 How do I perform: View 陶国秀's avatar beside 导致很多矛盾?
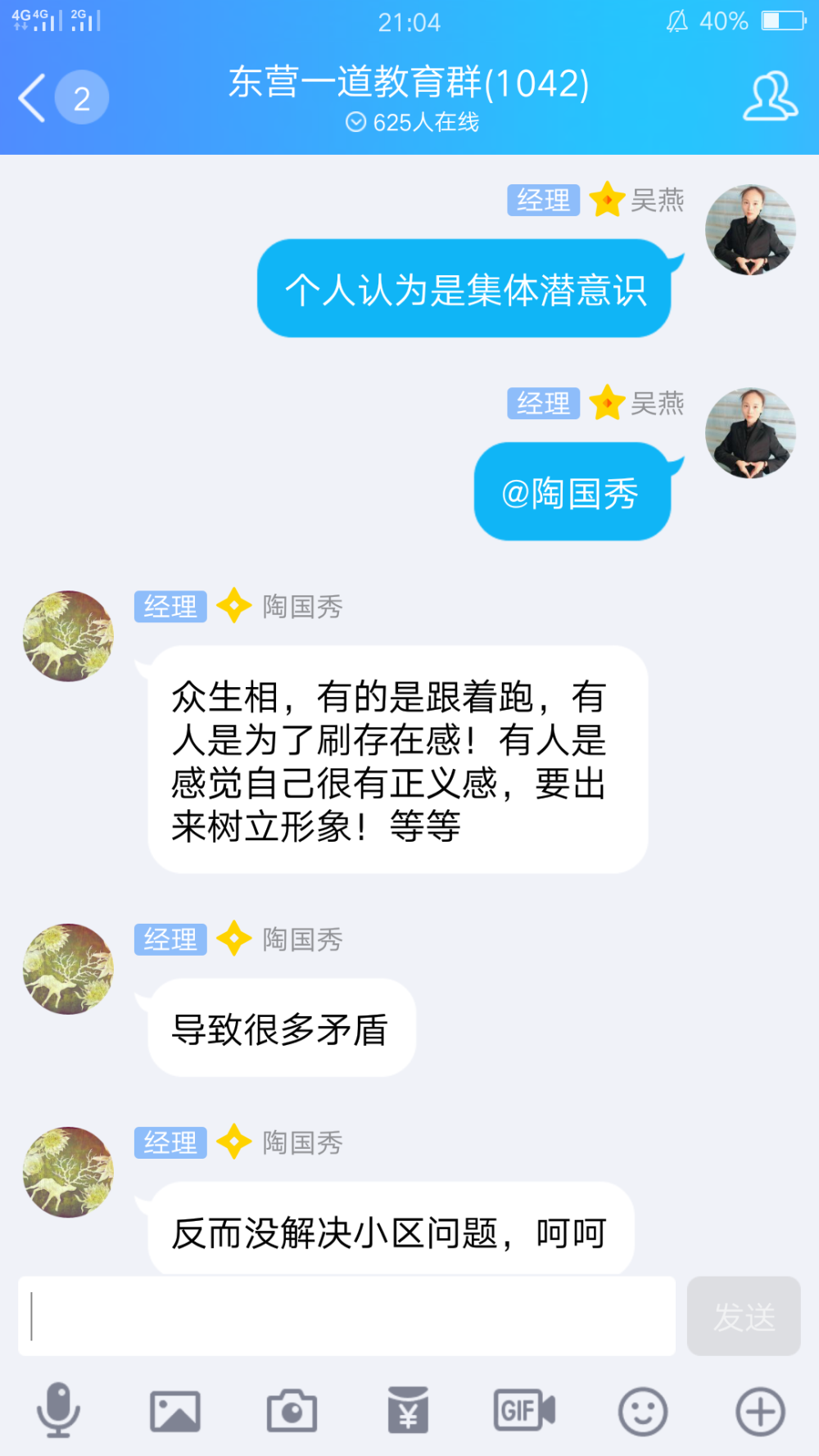(x=68, y=969)
